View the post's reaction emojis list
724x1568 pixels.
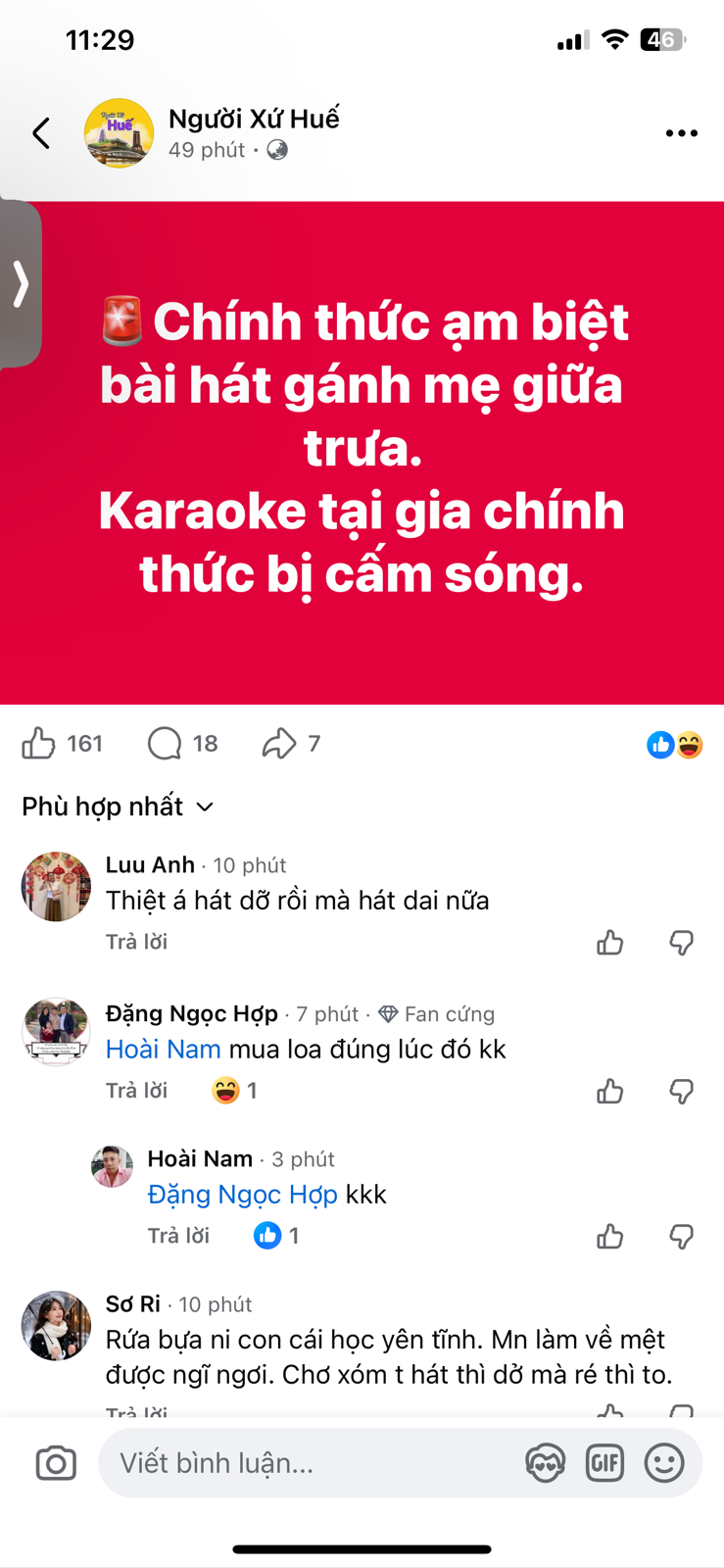point(675,745)
